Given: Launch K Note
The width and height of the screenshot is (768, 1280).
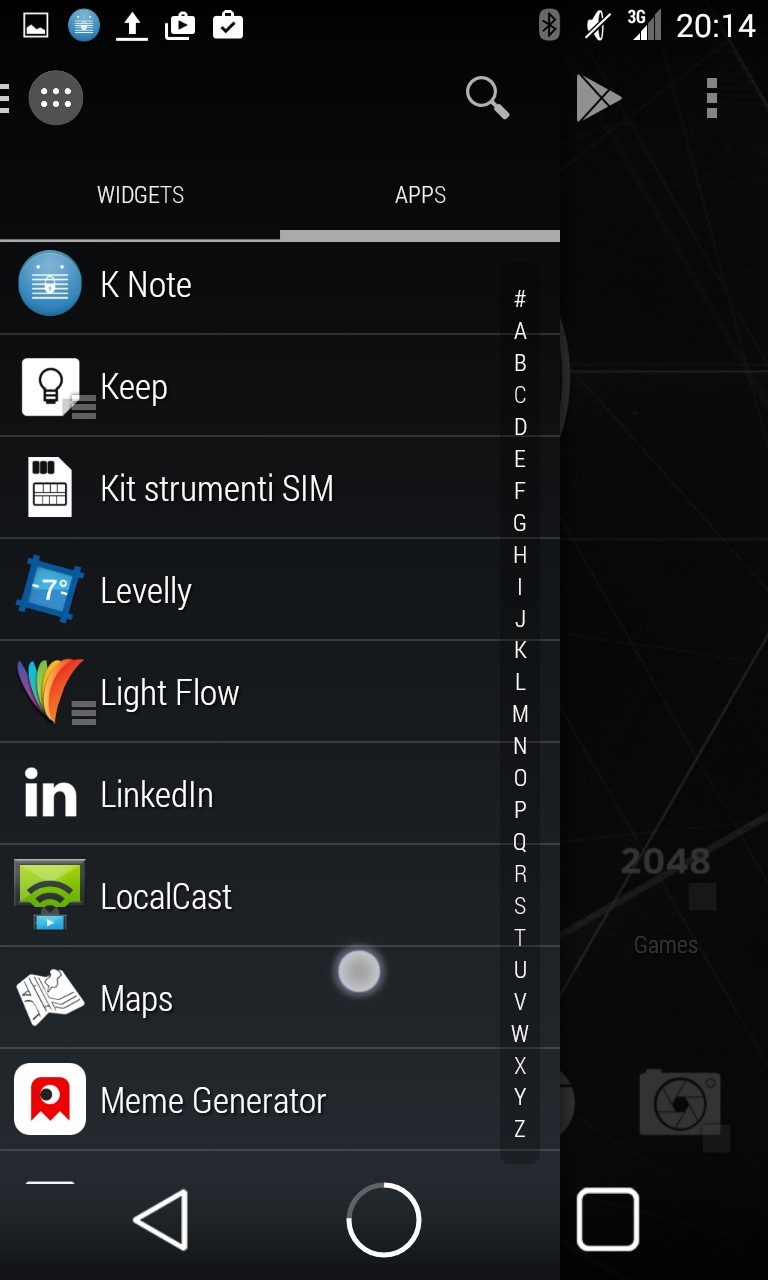Looking at the screenshot, I should pyautogui.click(x=145, y=285).
